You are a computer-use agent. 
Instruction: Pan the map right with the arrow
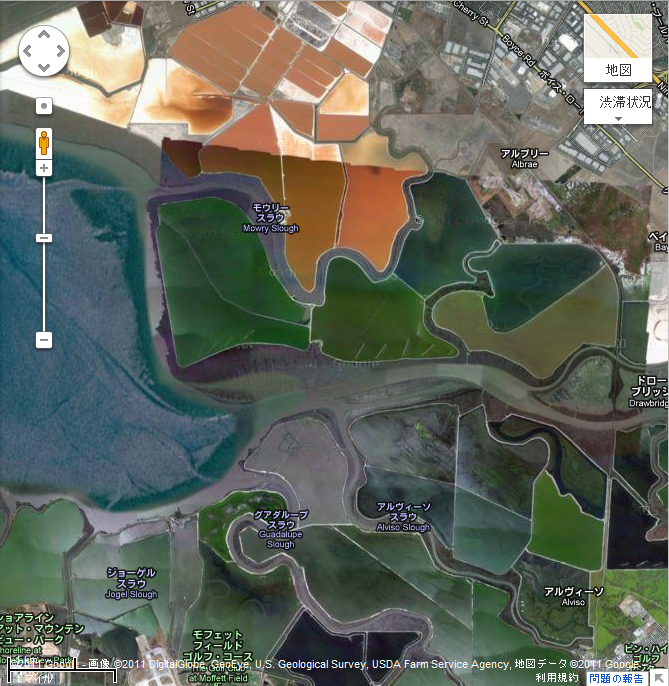[x=60, y=51]
